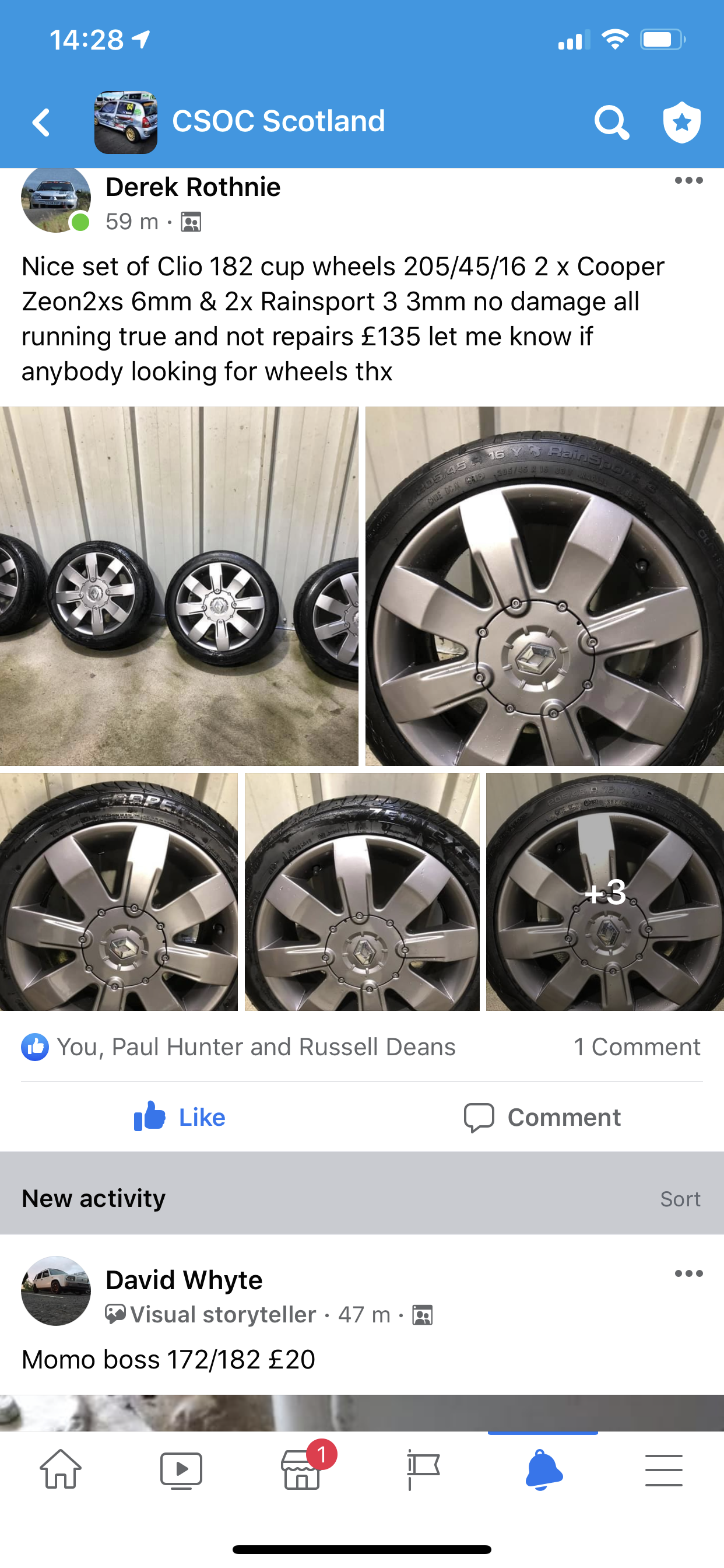This screenshot has width=724, height=1568.
Task: Open photo of wheels lined against wall
Action: pos(179,586)
